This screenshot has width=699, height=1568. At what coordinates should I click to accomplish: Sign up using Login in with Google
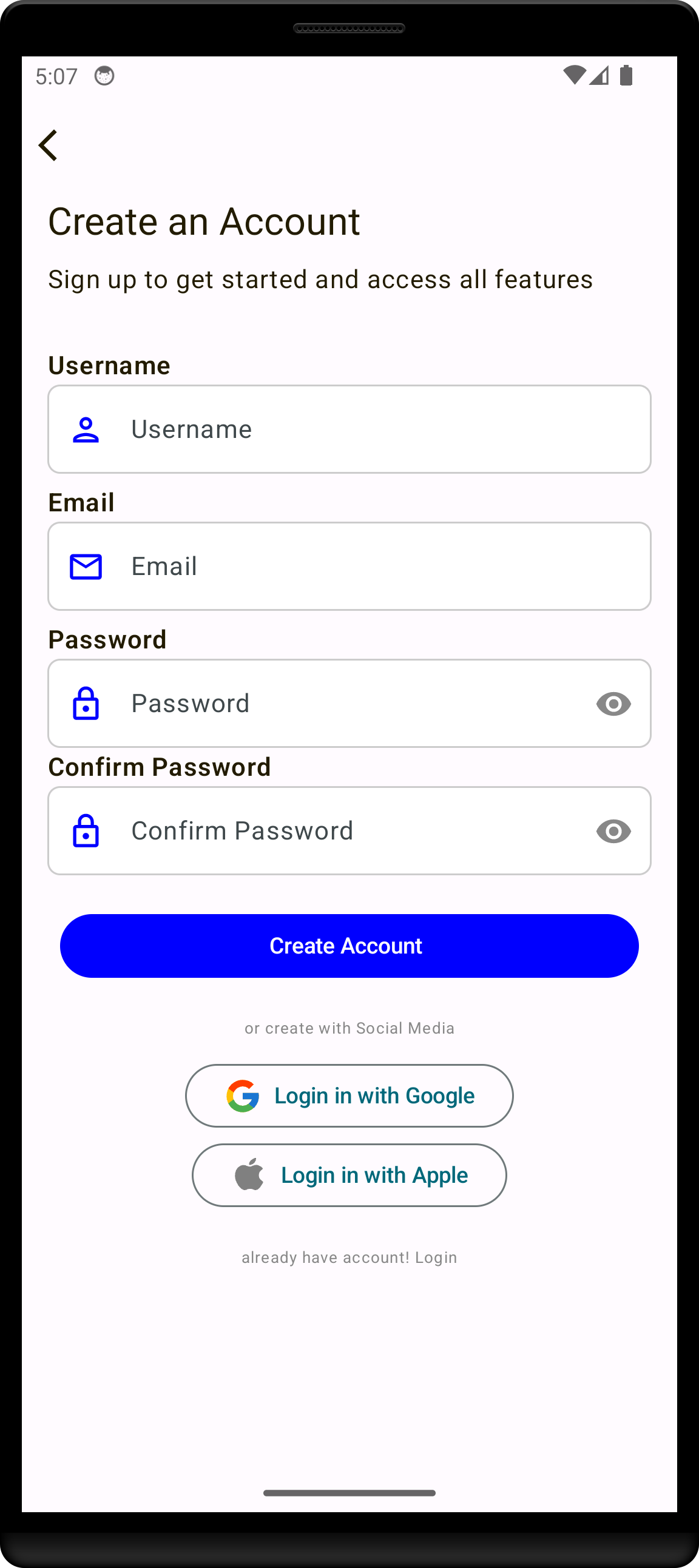click(349, 1095)
